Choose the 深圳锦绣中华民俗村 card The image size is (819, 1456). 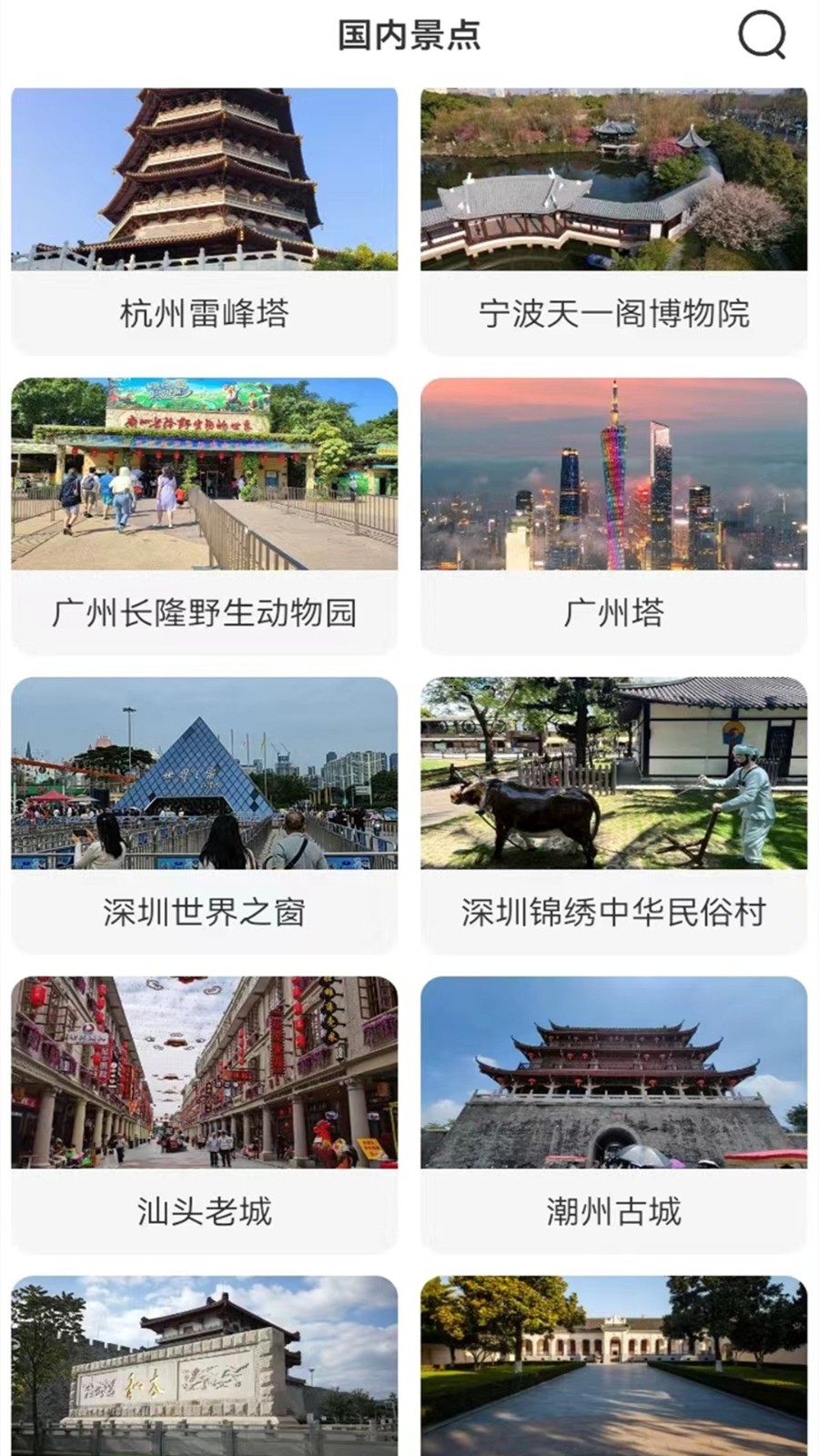click(613, 814)
